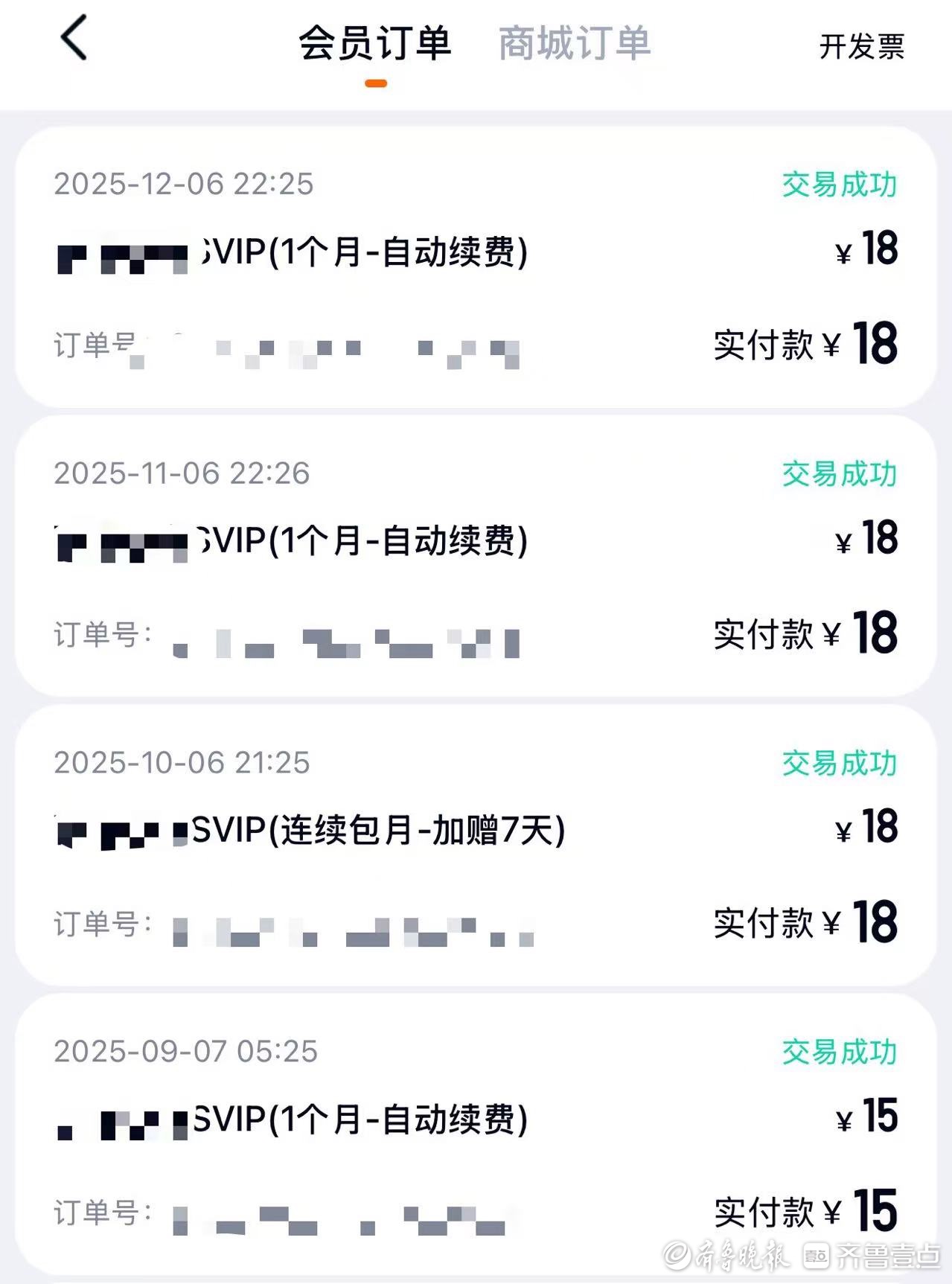The height and width of the screenshot is (1284, 952).
Task: Switch to the 商城订单 tab
Action: [574, 43]
